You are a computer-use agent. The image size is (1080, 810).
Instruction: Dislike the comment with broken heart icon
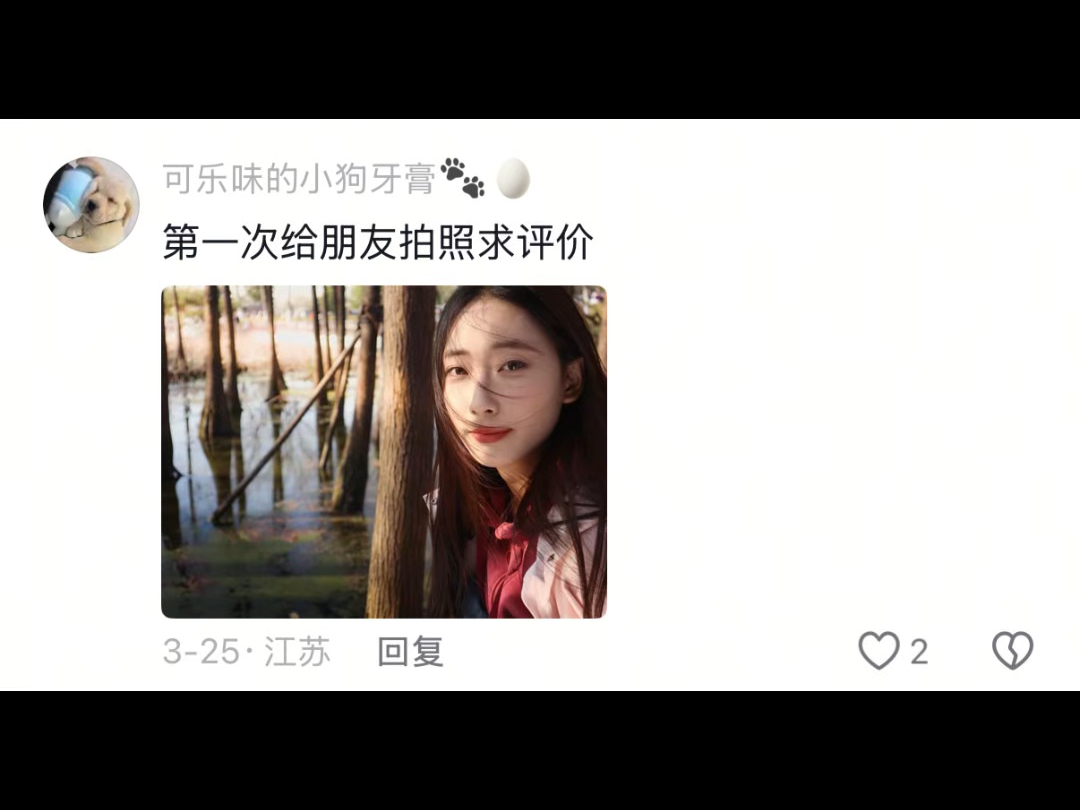tap(1012, 651)
